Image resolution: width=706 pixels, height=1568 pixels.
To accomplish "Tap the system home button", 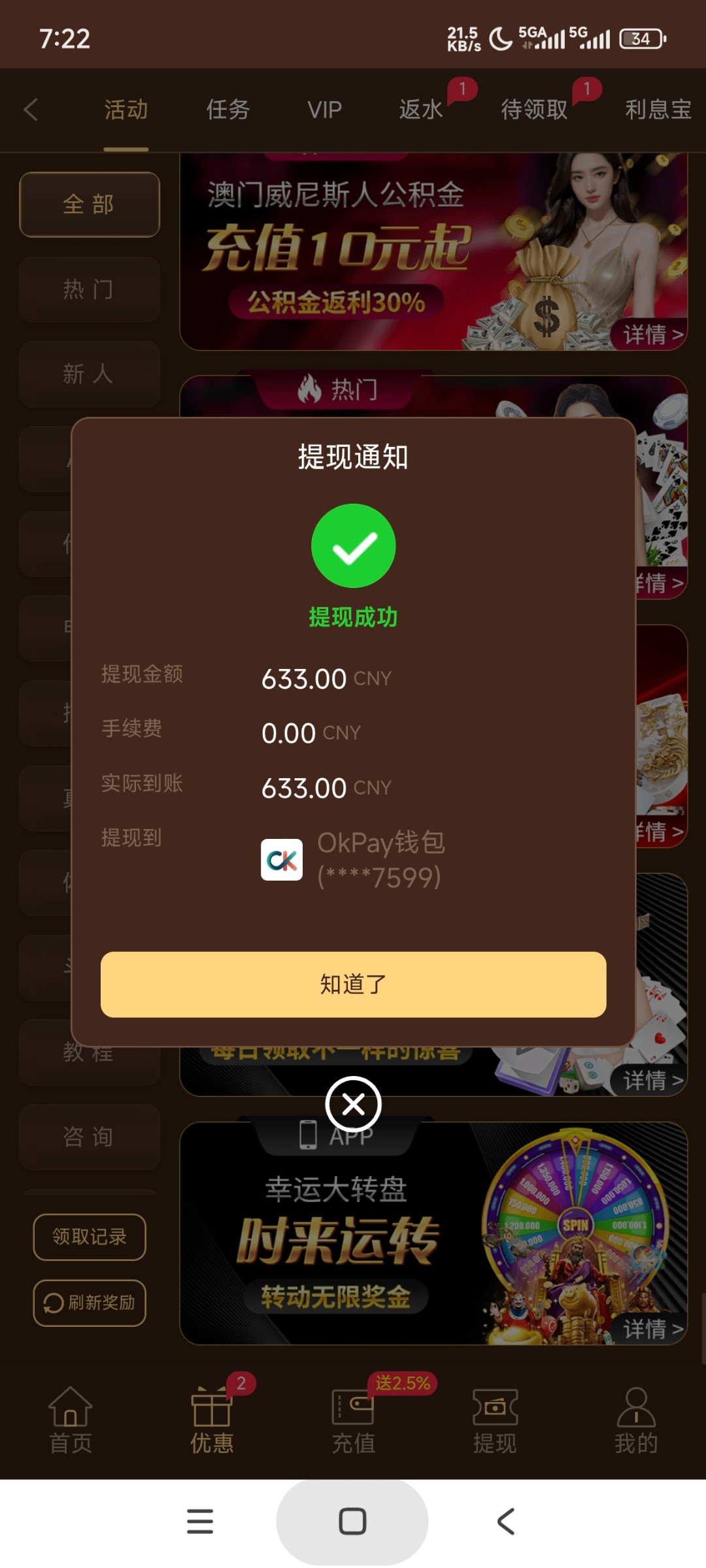I will (352, 1522).
